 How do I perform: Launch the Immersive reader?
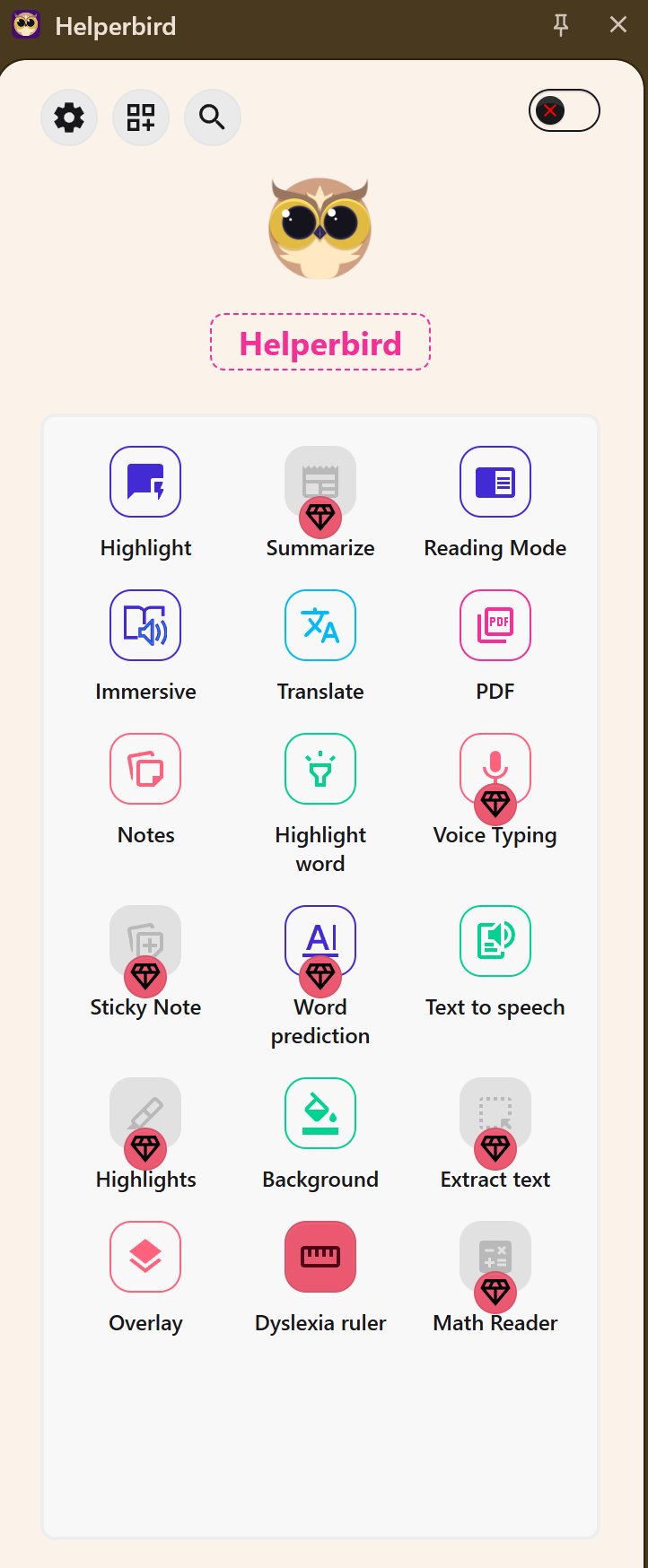(145, 626)
